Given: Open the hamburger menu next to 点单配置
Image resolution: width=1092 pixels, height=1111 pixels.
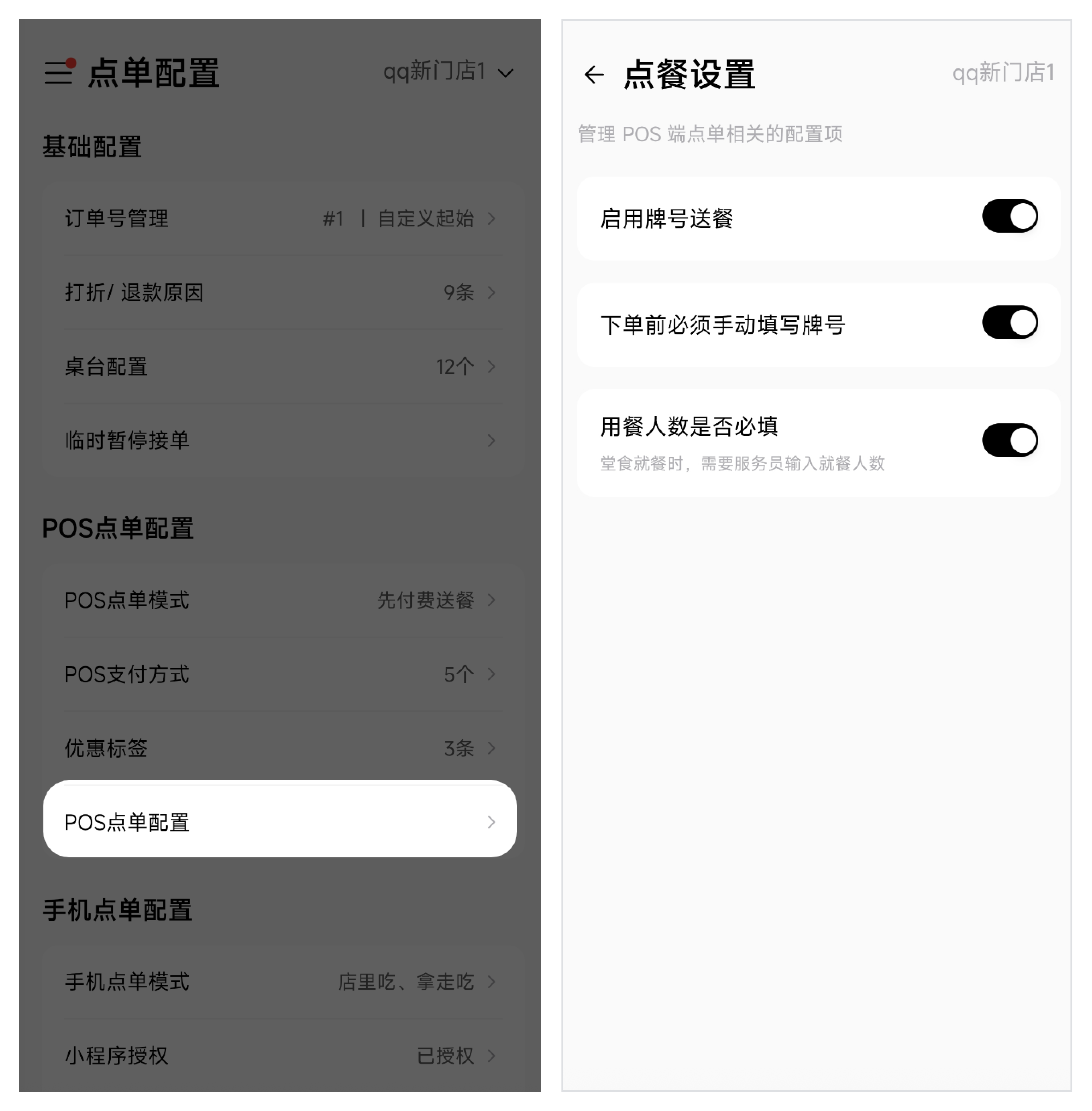Looking at the screenshot, I should tap(59, 73).
